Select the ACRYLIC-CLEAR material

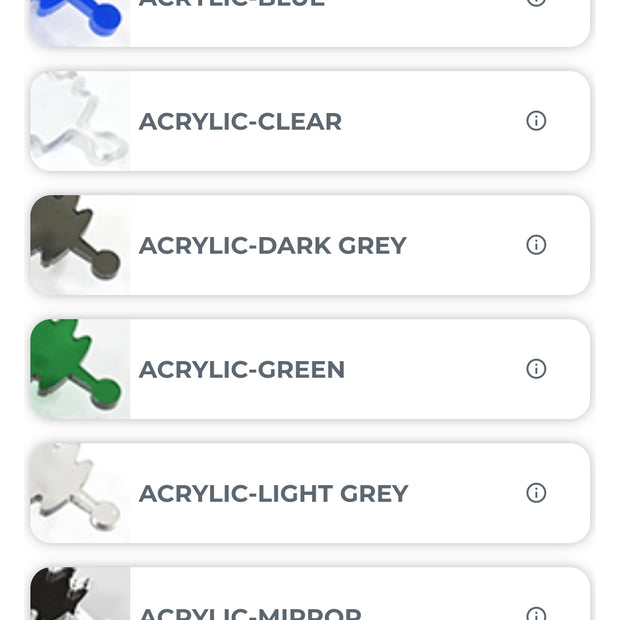click(240, 121)
